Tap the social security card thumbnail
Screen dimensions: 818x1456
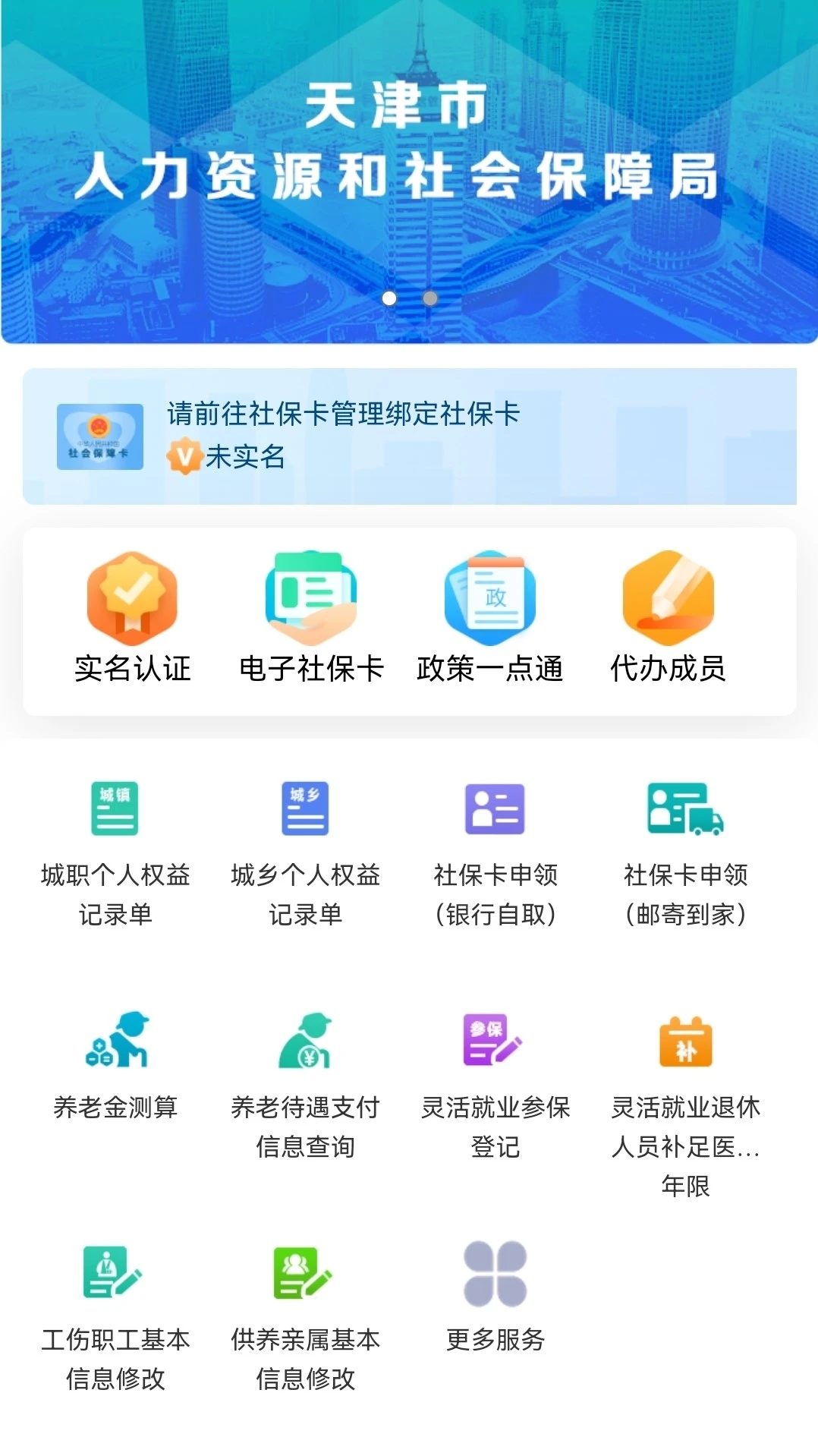[100, 436]
